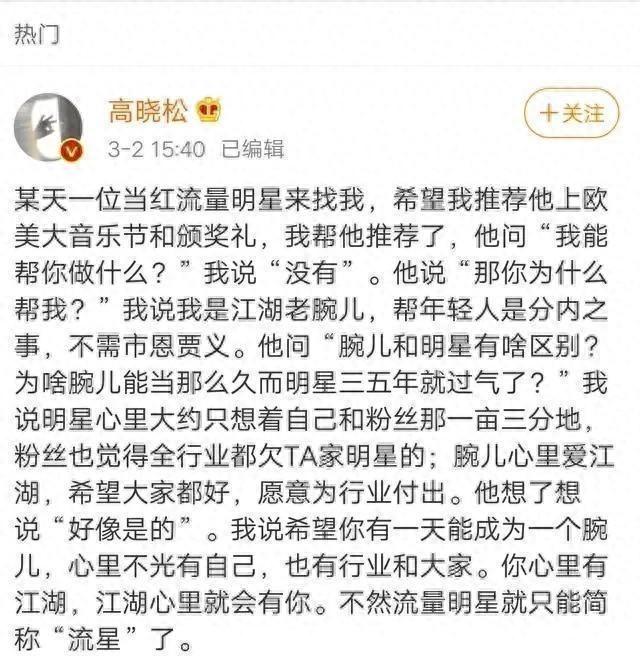Open 高晓松's profile avatar
The image size is (640, 659).
tap(47, 129)
